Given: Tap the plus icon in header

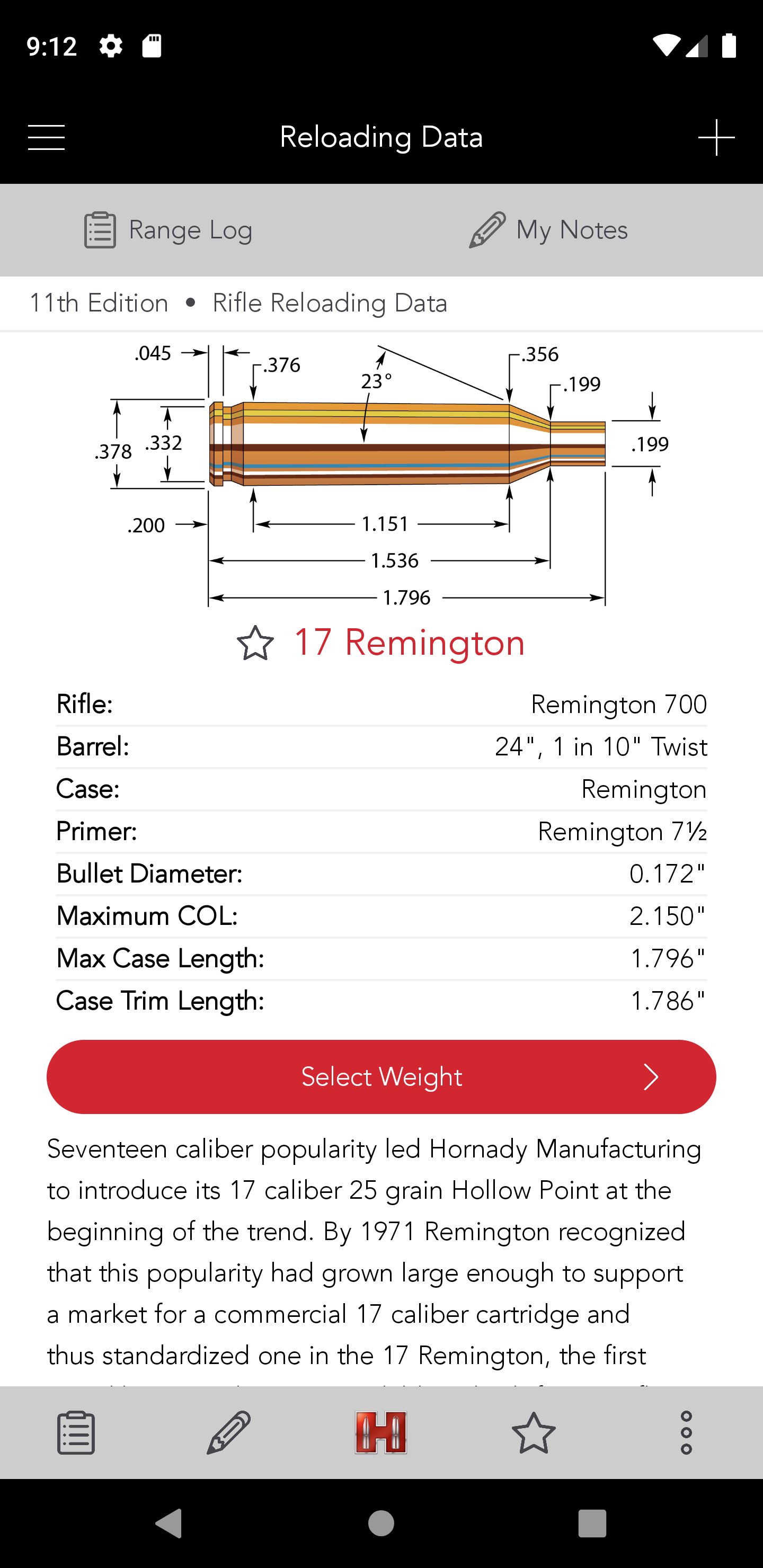Looking at the screenshot, I should 716,138.
